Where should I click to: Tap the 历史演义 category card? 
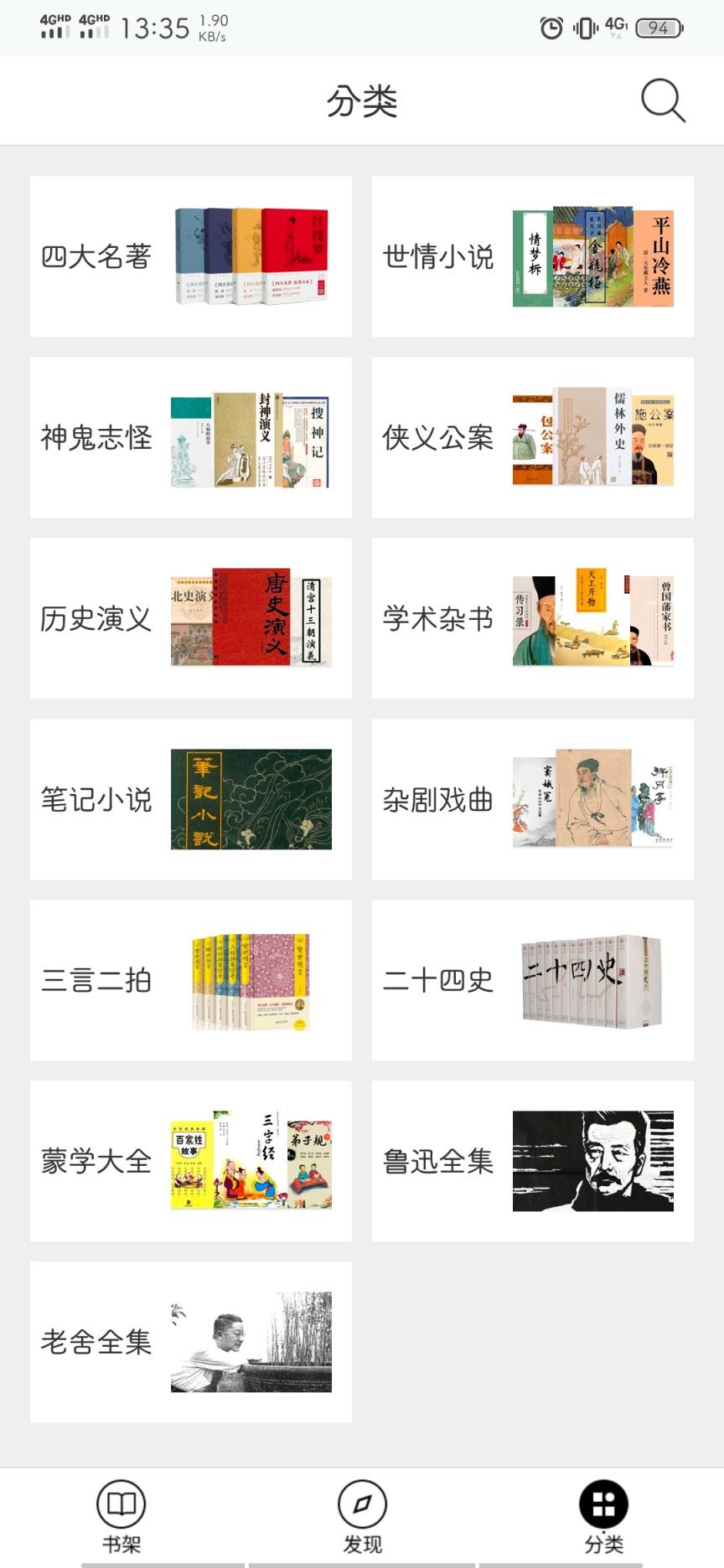pos(191,618)
